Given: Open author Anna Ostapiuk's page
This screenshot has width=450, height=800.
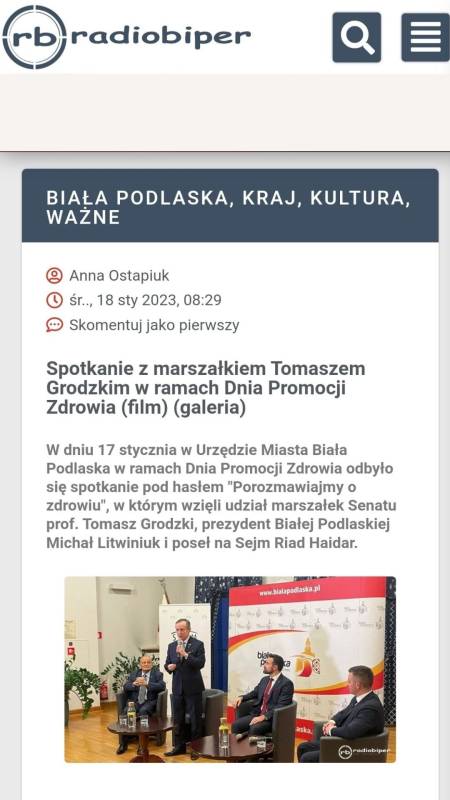Looking at the screenshot, I should (119, 276).
